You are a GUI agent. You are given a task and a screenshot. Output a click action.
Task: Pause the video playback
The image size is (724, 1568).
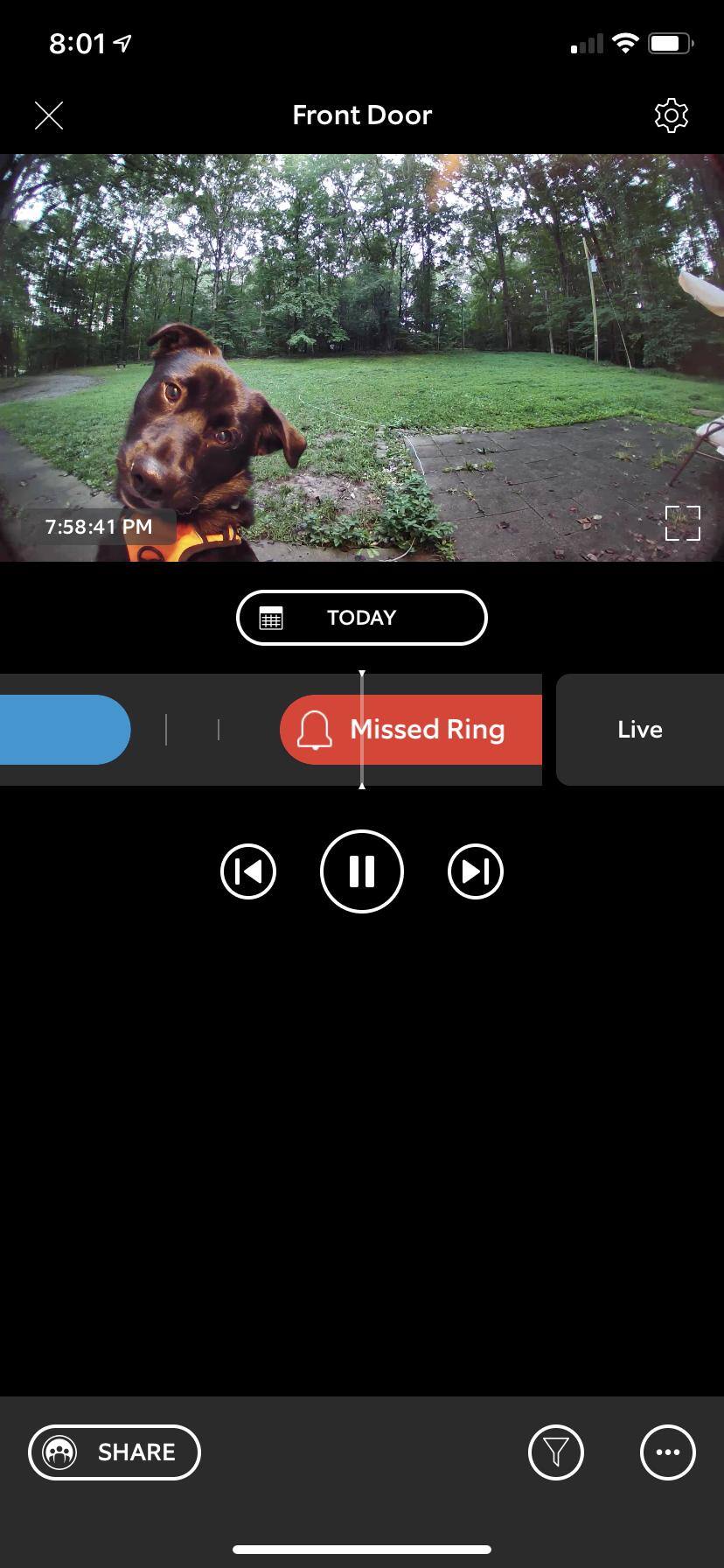(x=362, y=871)
